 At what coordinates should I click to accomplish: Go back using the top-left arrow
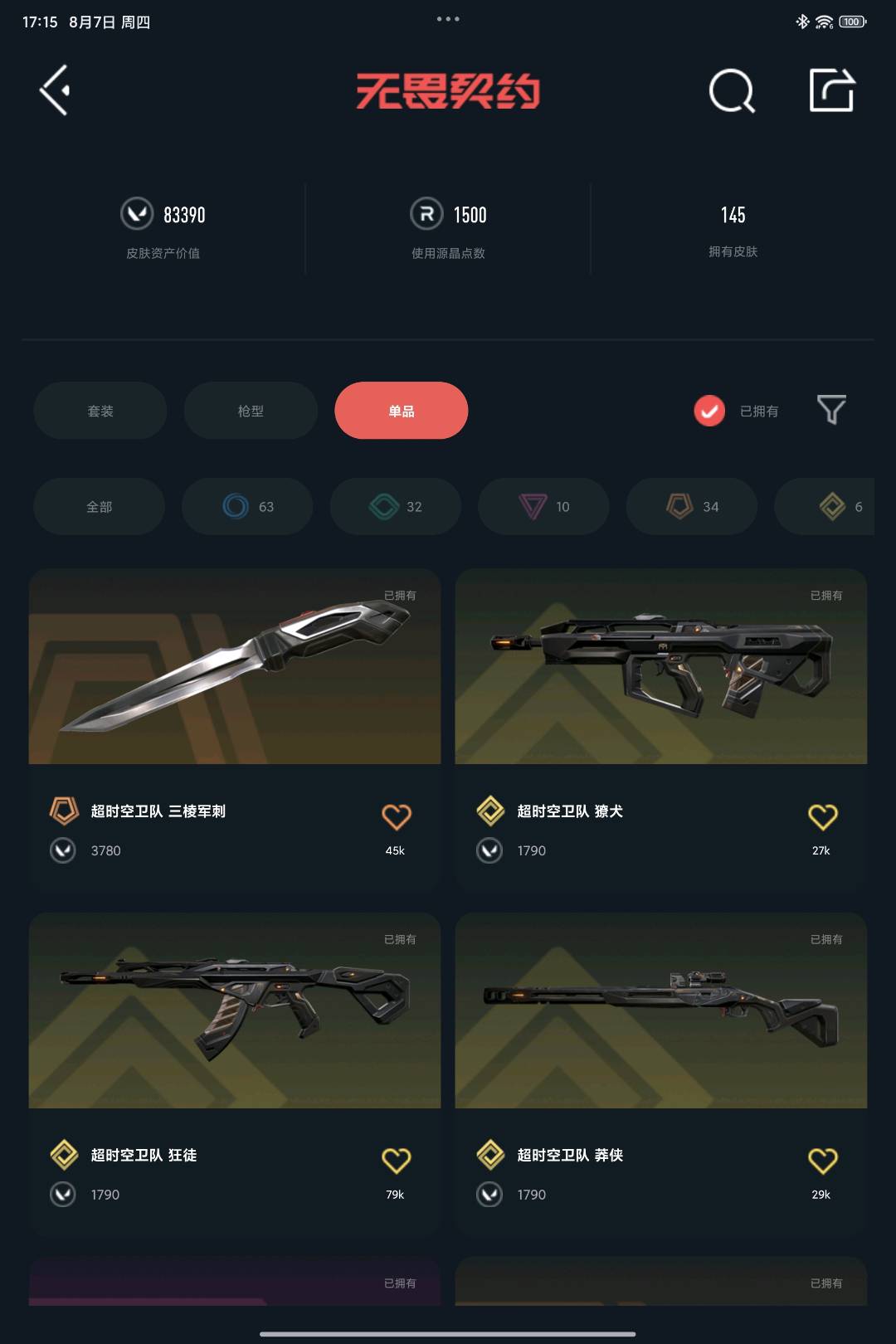click(55, 90)
